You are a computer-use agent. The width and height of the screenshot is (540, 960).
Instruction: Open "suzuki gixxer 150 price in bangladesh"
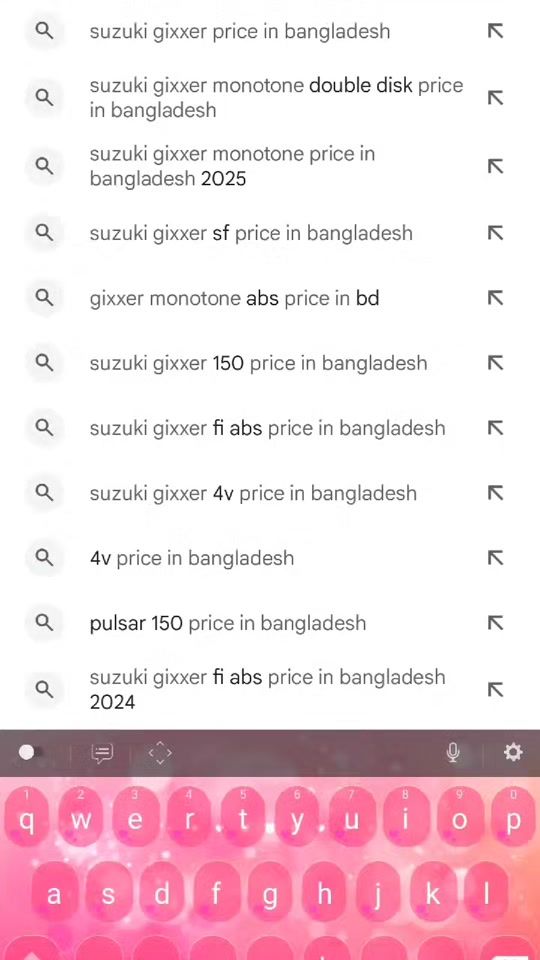[270, 363]
